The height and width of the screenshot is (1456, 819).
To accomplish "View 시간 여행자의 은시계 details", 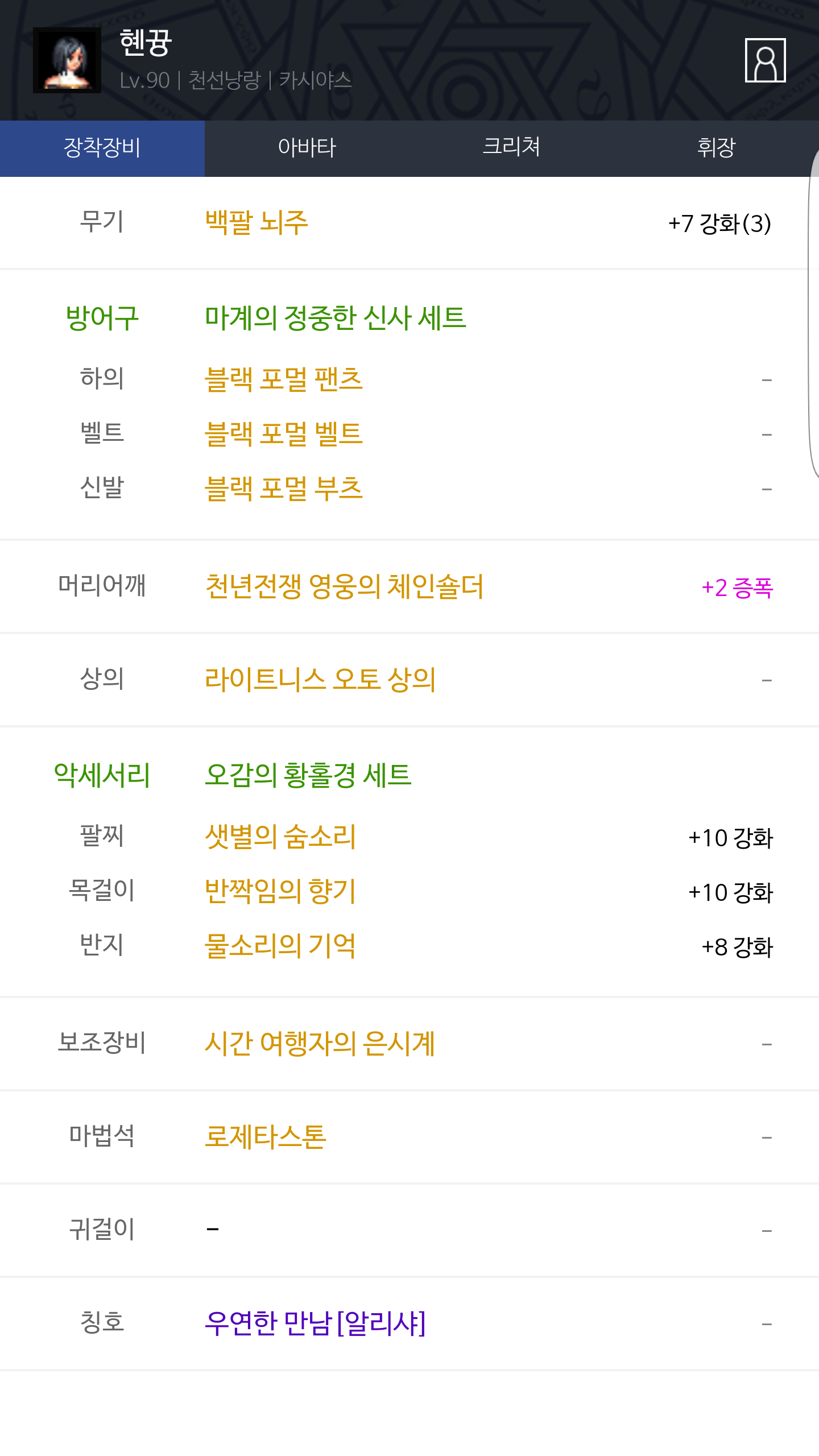I will coord(320,1044).
